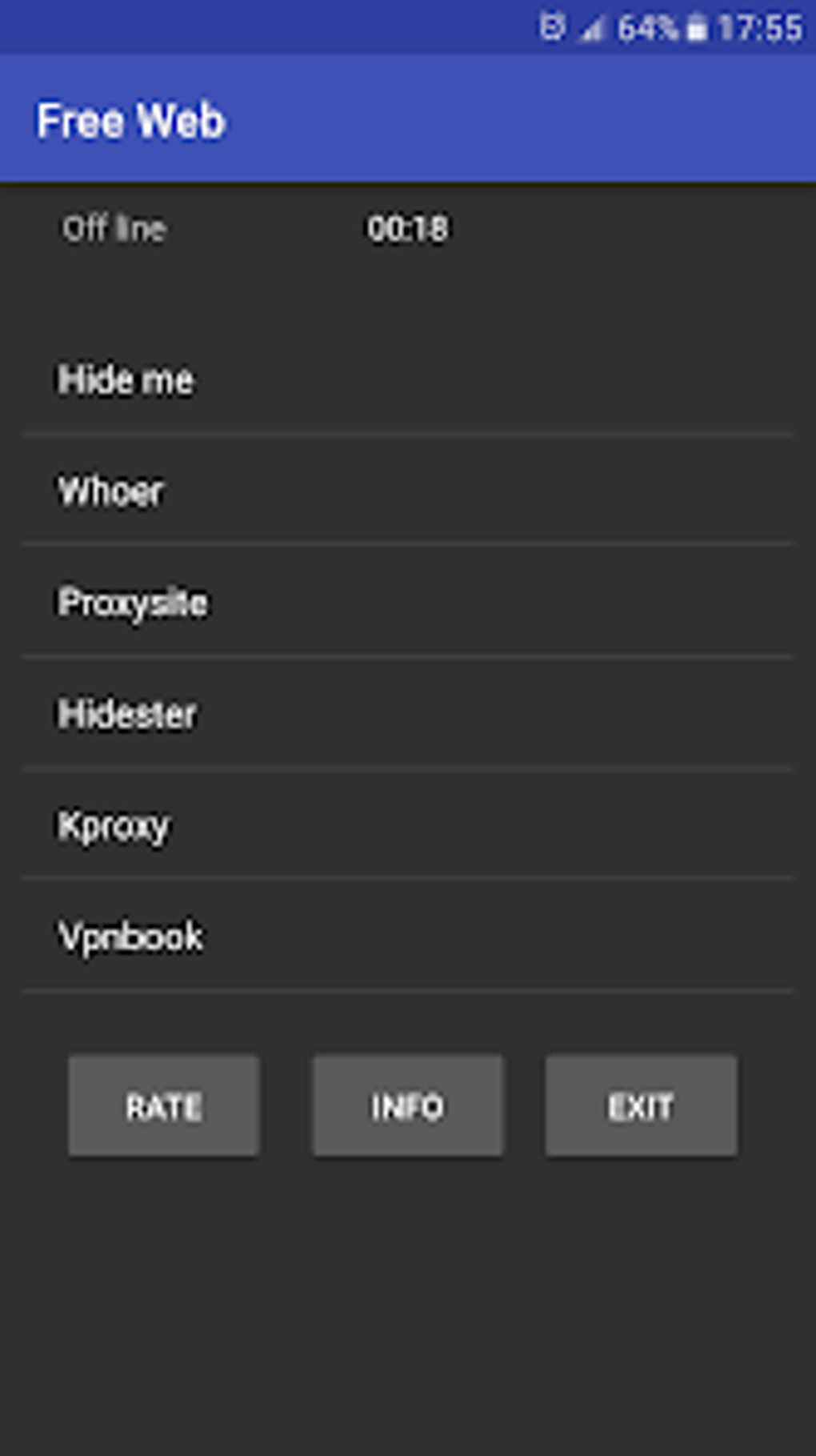The width and height of the screenshot is (816, 1456).
Task: Open the INFO button
Action: pyautogui.click(x=408, y=1106)
